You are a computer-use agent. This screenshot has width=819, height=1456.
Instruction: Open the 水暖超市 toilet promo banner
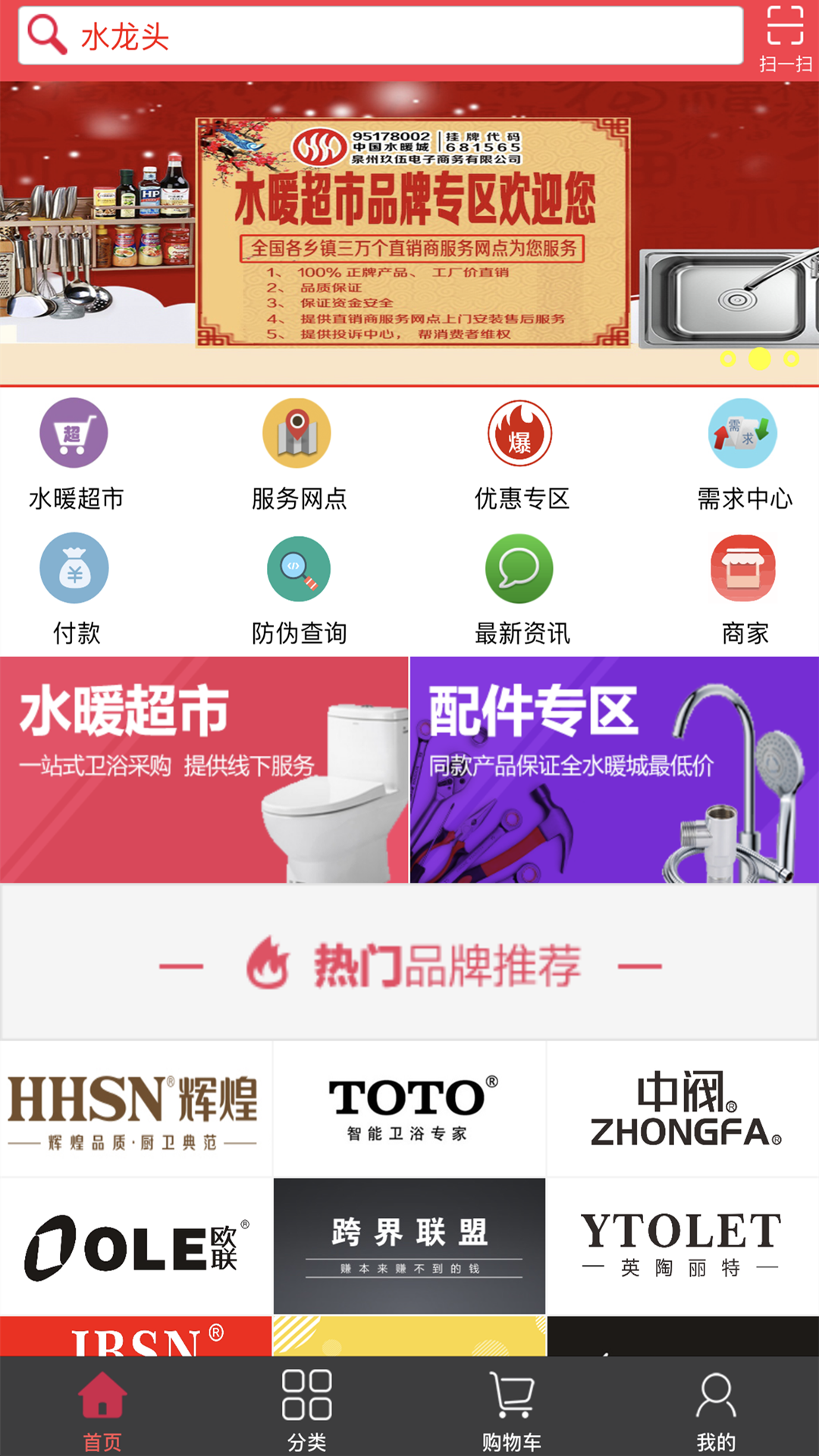tap(205, 766)
